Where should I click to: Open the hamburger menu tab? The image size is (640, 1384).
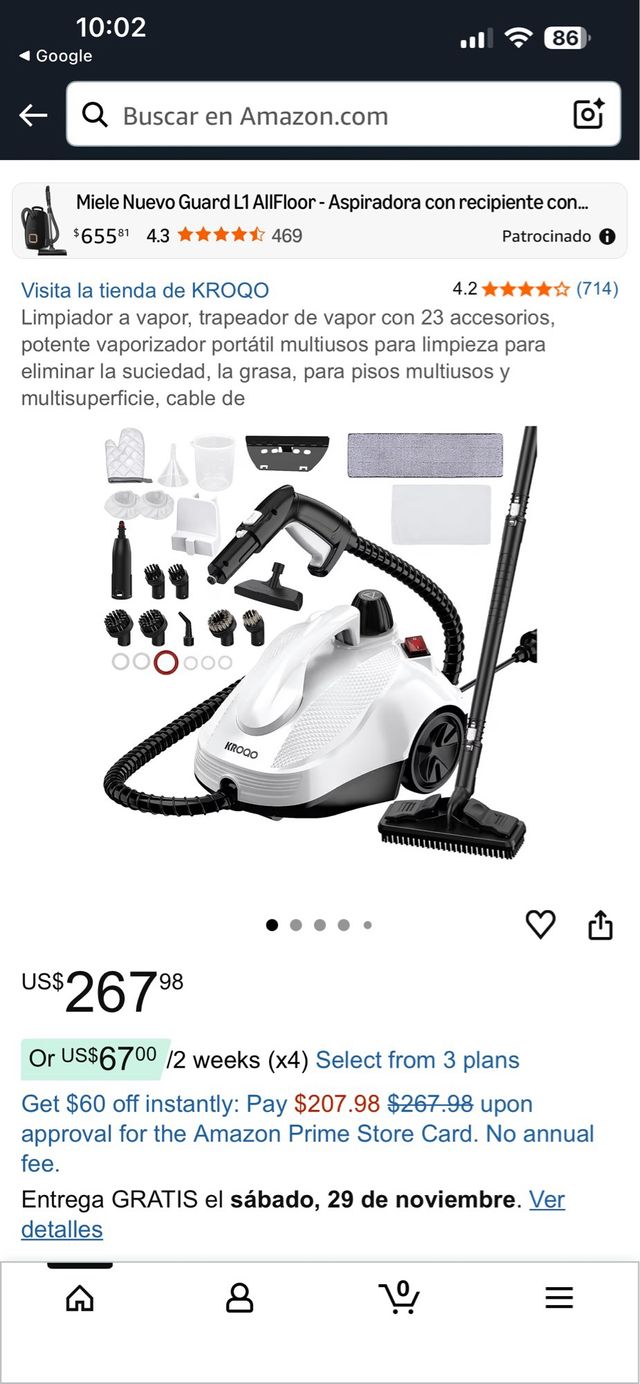[x=559, y=1298]
